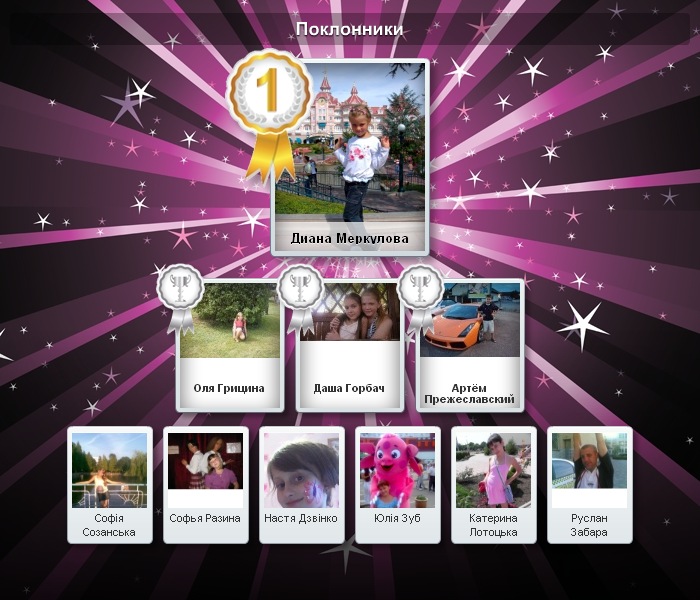This screenshot has height=600, width=700.
Task: Open Софія Созанська's profile tile
Action: [x=109, y=484]
